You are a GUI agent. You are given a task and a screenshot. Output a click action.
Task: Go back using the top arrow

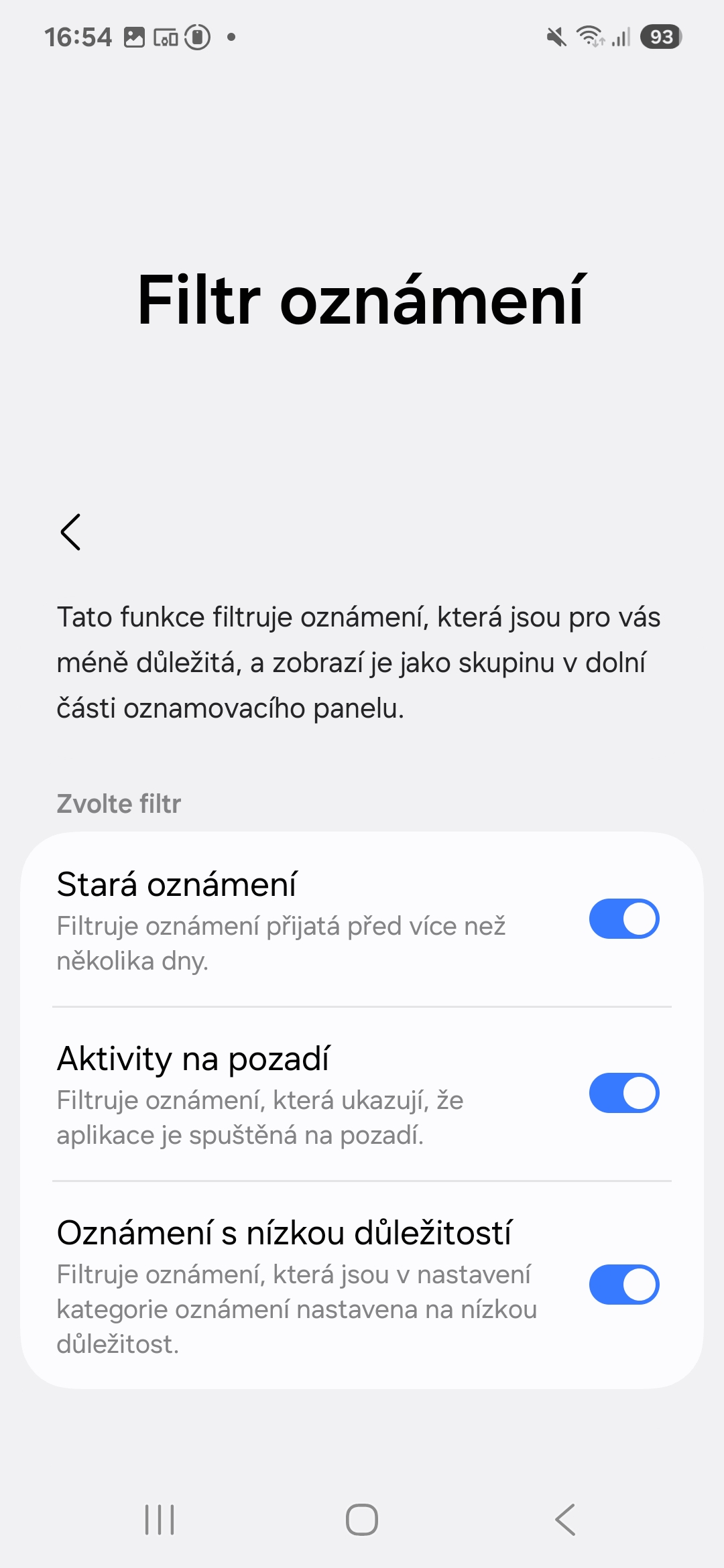[70, 532]
